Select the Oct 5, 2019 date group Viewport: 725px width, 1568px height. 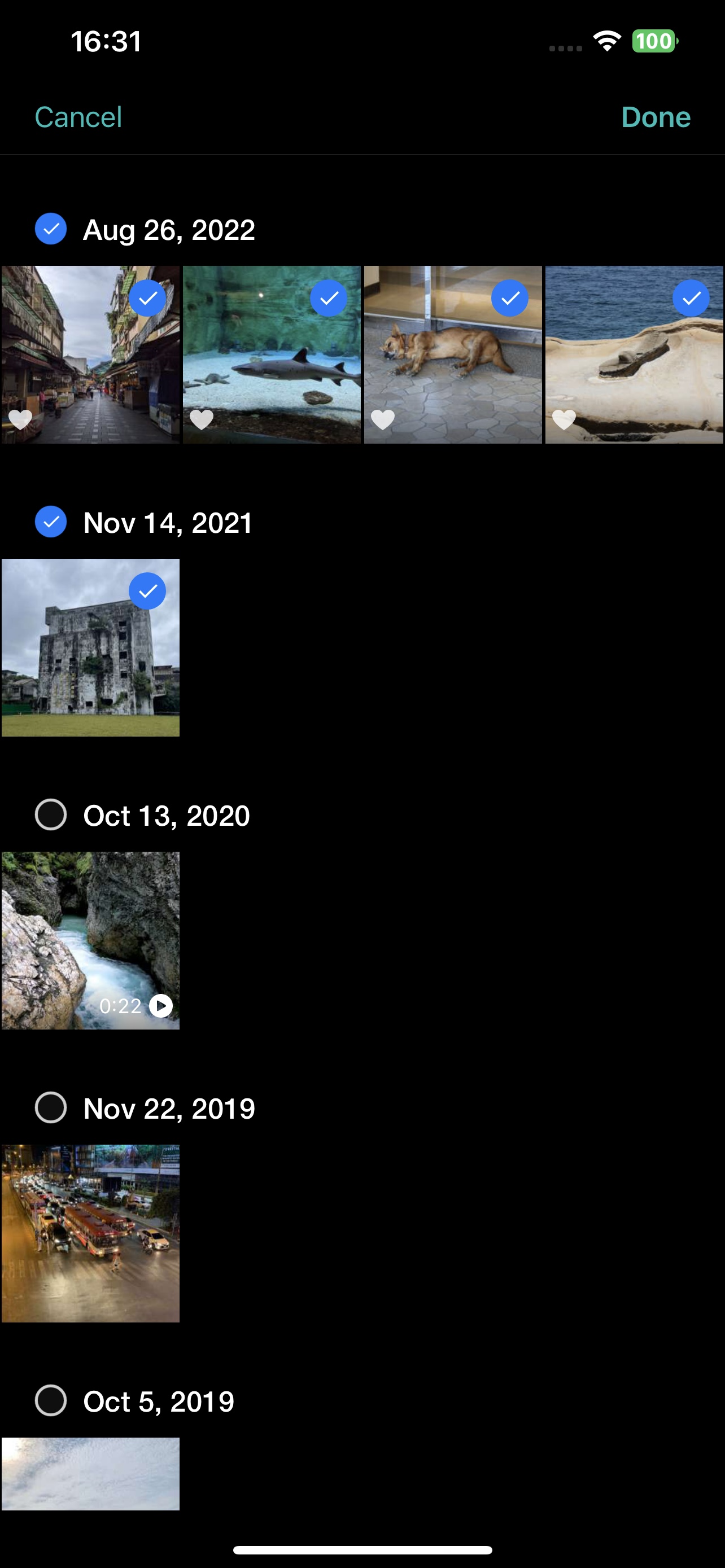pos(50,1400)
